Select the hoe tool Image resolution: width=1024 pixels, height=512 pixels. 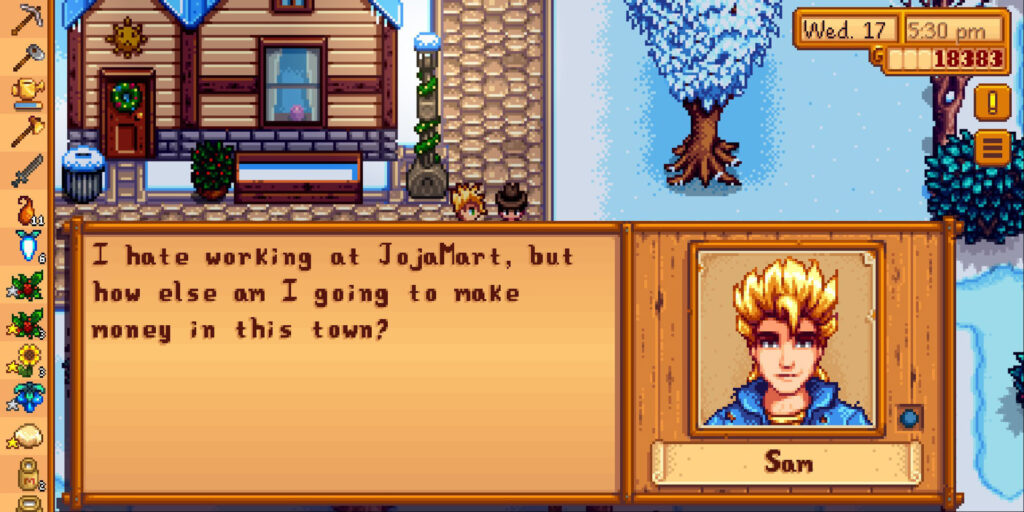point(26,55)
